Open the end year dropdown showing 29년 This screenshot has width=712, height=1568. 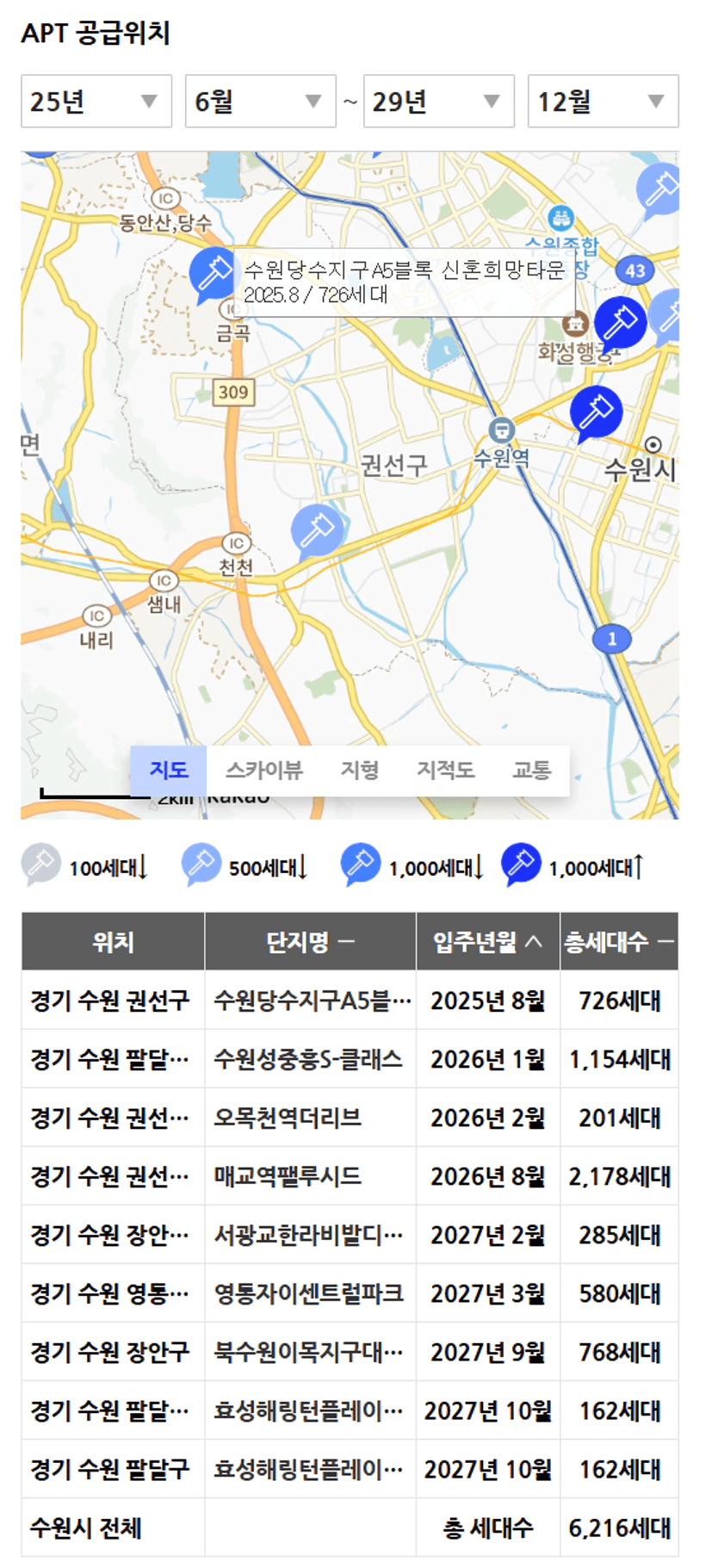click(x=438, y=102)
